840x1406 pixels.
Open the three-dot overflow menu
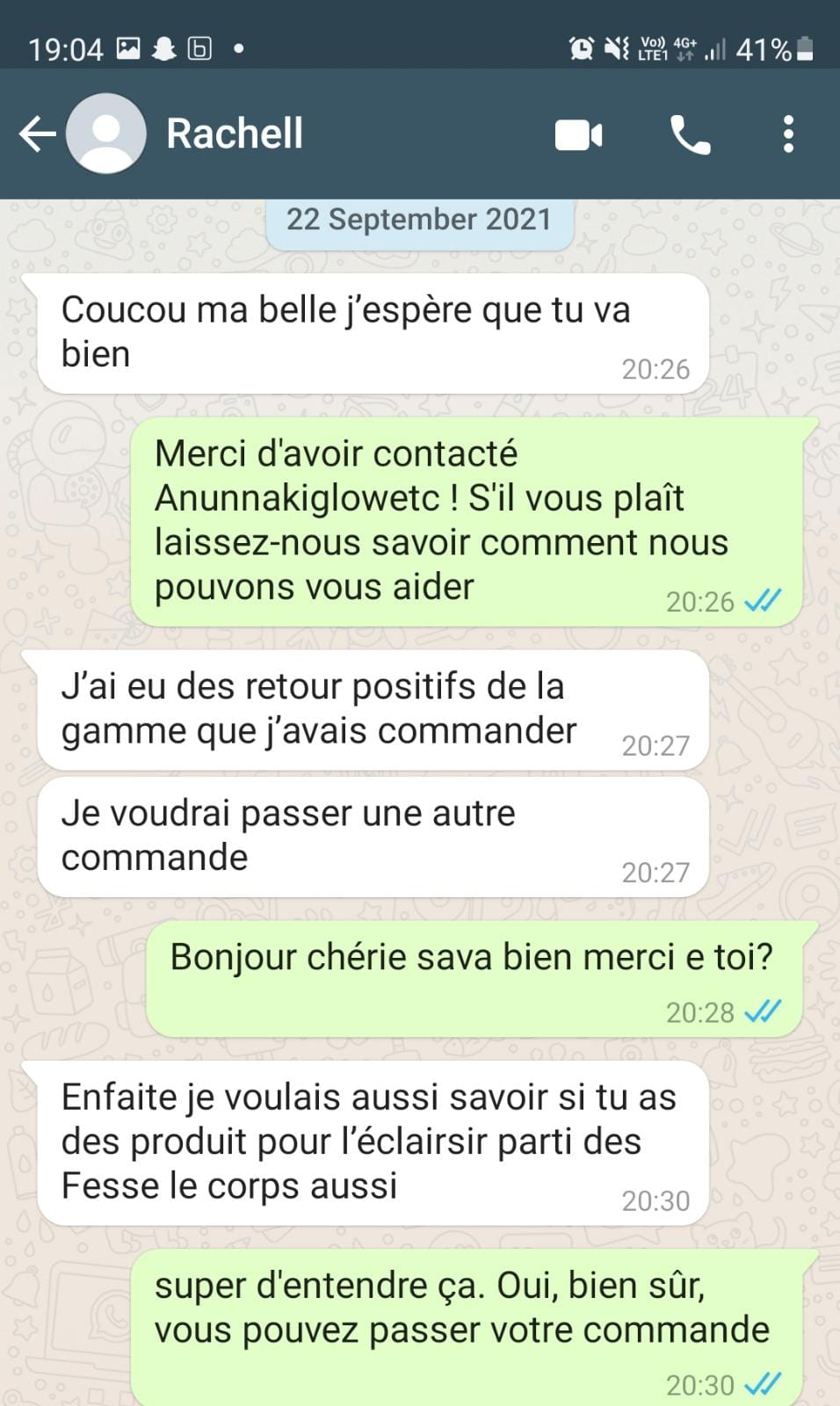click(788, 134)
